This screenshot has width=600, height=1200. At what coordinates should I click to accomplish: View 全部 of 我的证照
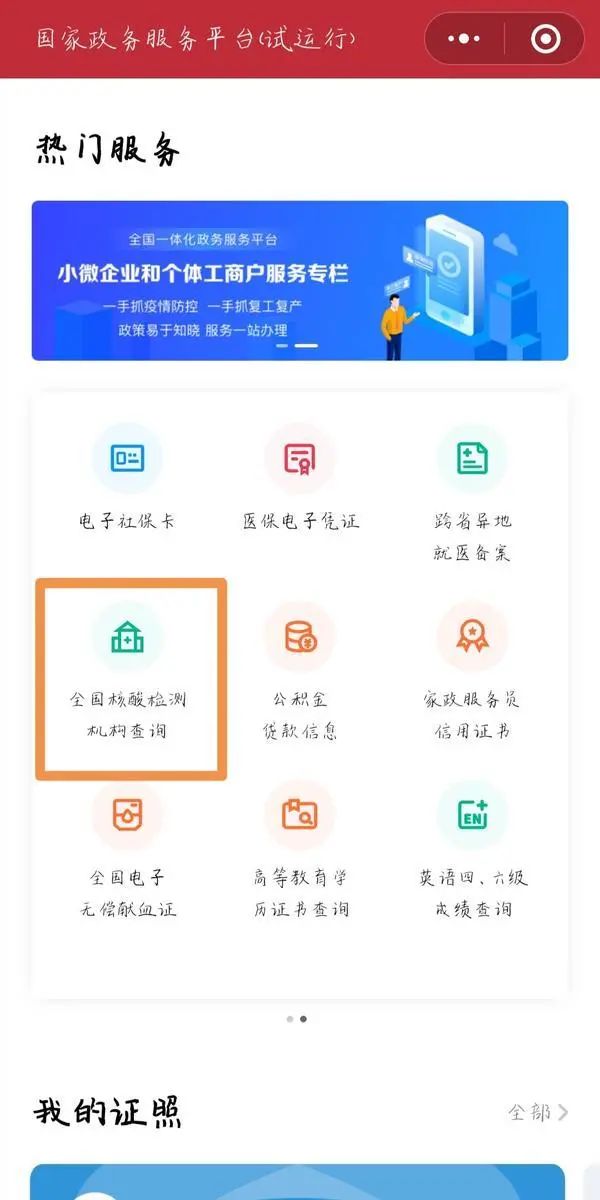coord(538,1112)
